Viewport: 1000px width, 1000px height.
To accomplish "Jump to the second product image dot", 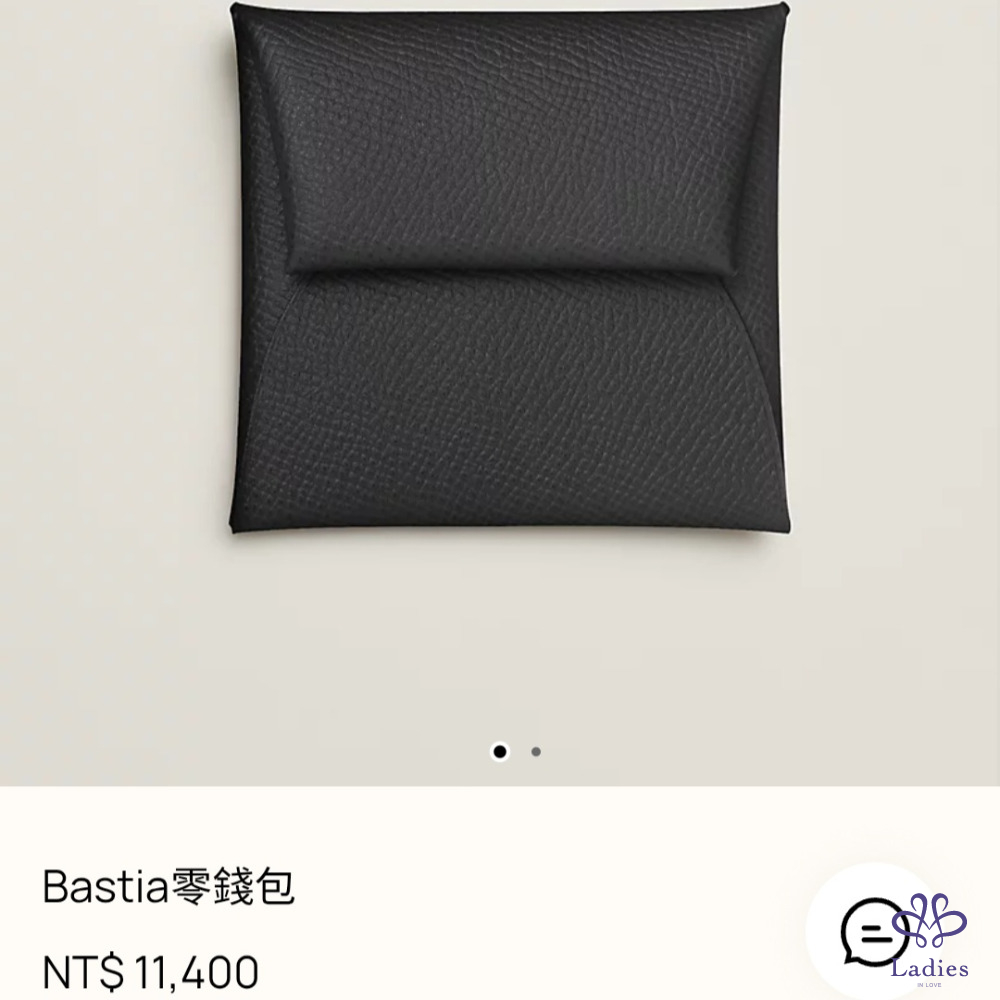I will pyautogui.click(x=536, y=752).
